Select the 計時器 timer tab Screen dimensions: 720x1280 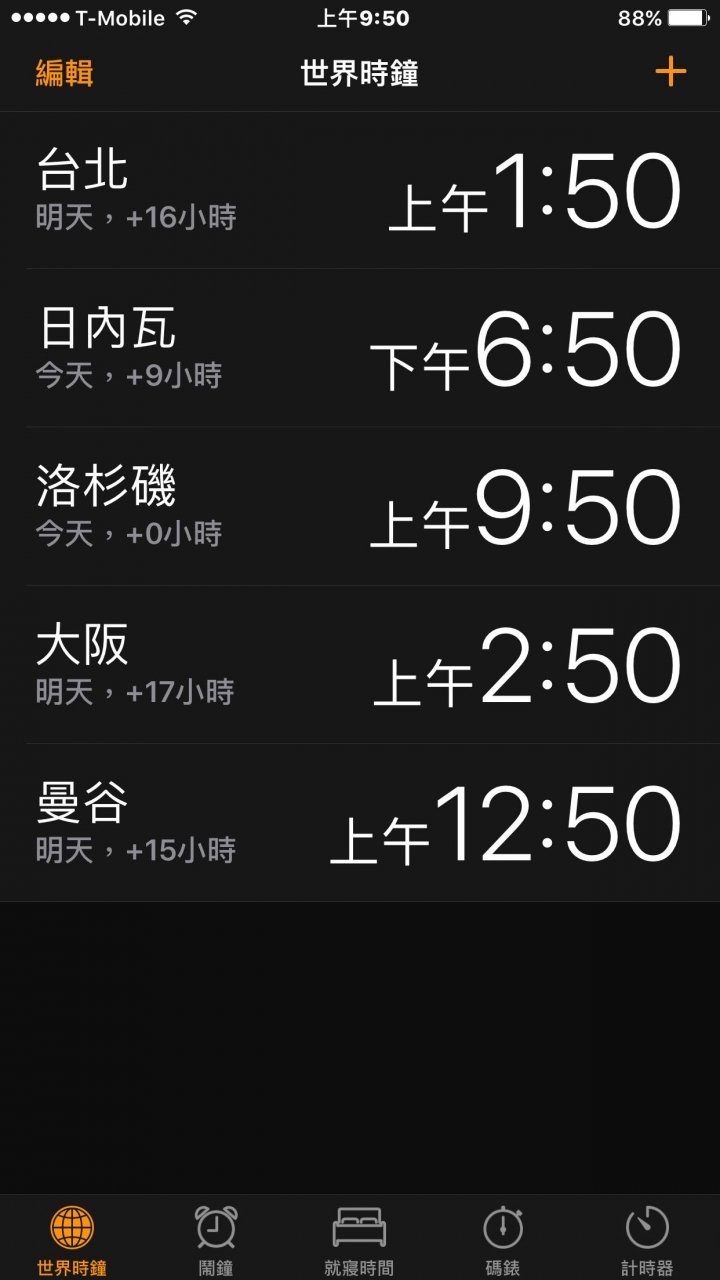pyautogui.click(x=647, y=1238)
